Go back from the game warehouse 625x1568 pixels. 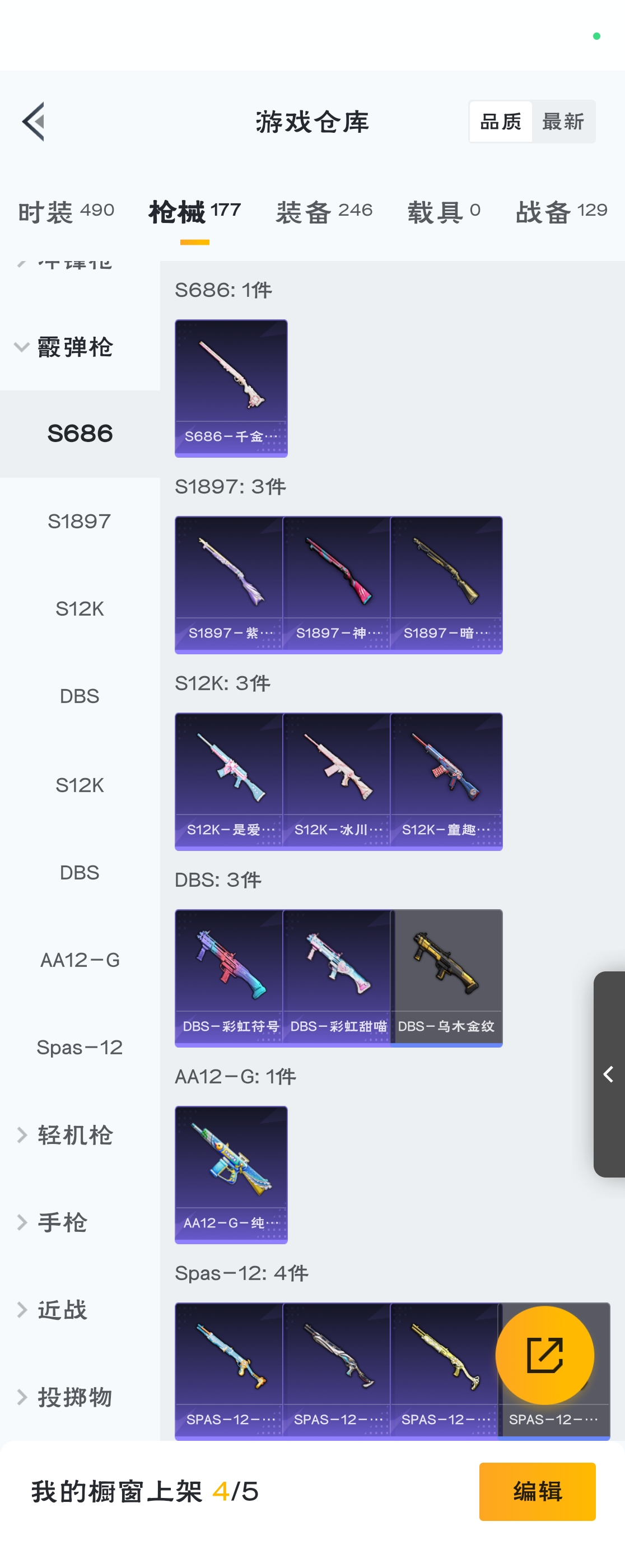click(34, 121)
